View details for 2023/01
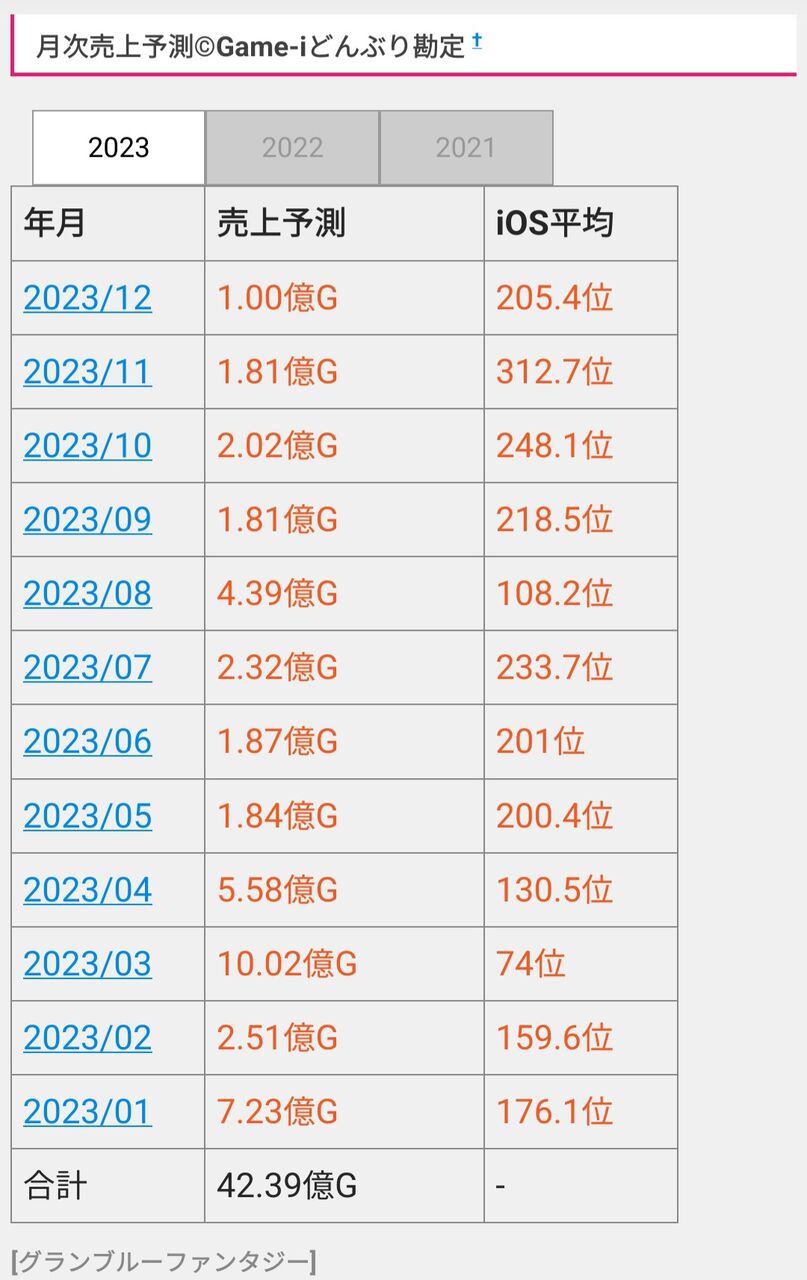Screen dimensions: 807x1280 click(88, 1112)
